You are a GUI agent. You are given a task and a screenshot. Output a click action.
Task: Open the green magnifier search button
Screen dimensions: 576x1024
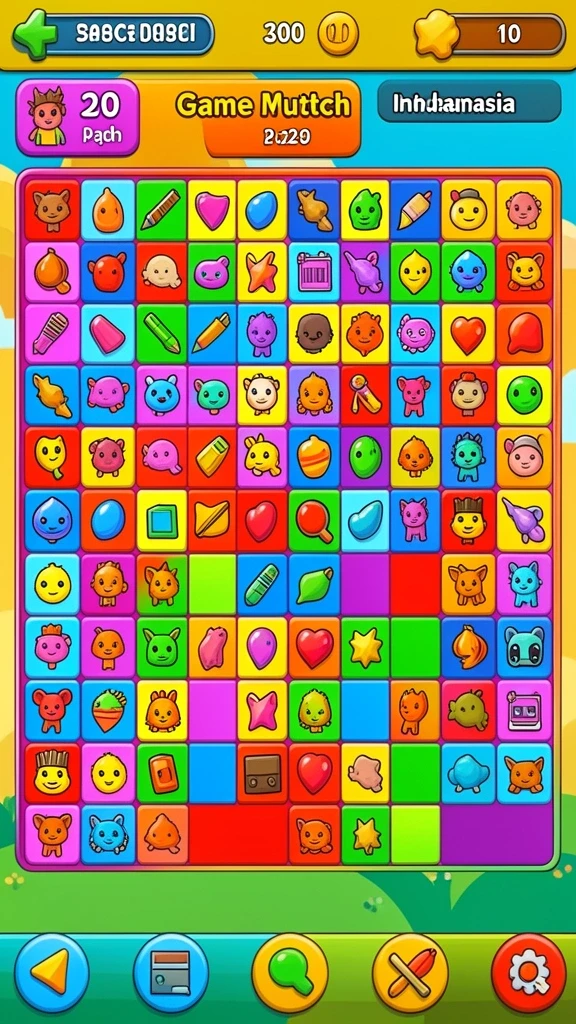click(x=290, y=972)
